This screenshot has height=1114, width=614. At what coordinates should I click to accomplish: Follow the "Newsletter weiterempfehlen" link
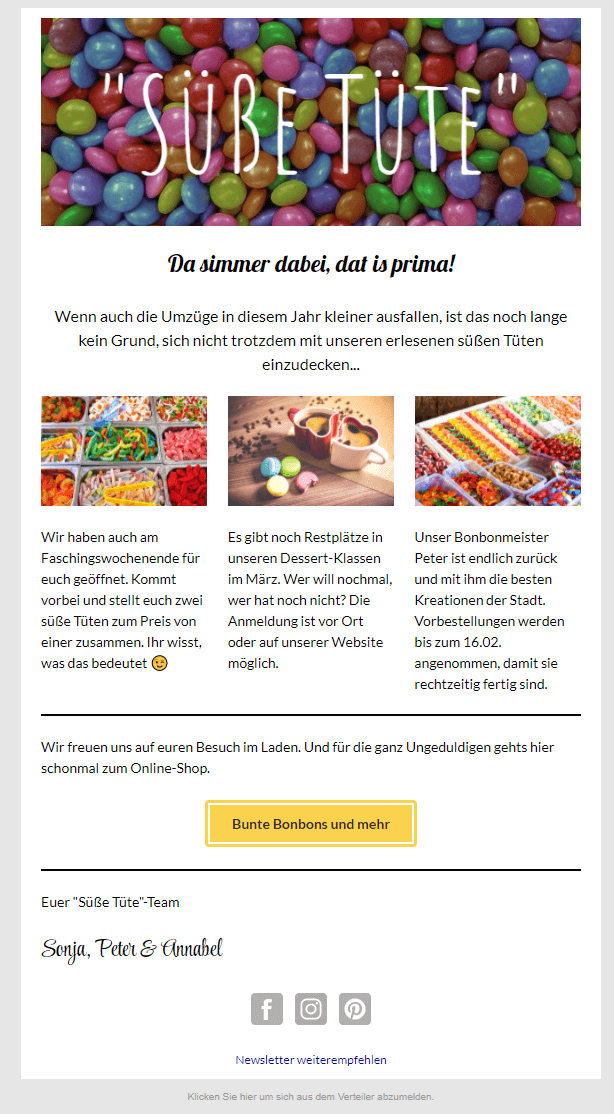click(x=311, y=1060)
